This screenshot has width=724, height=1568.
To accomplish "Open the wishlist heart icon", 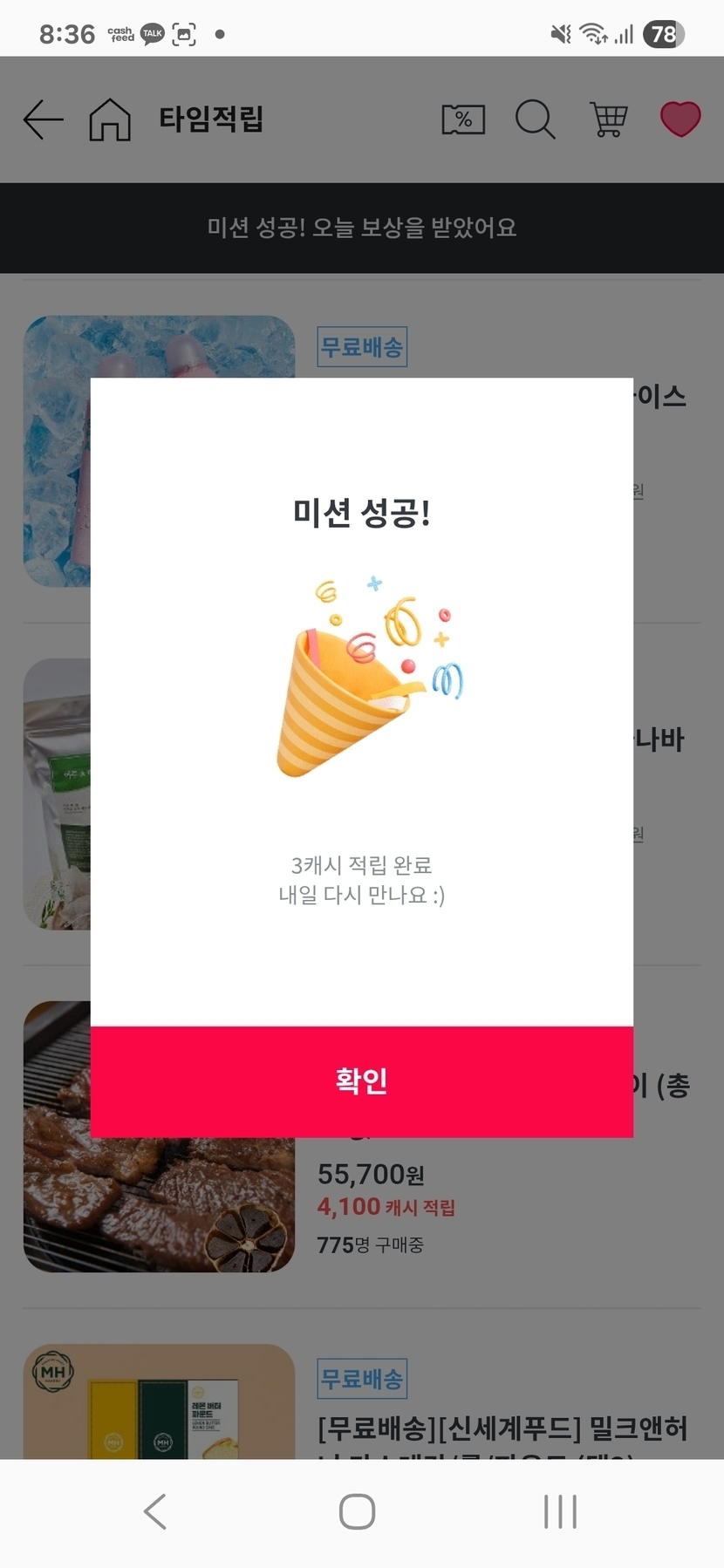I will tap(680, 119).
